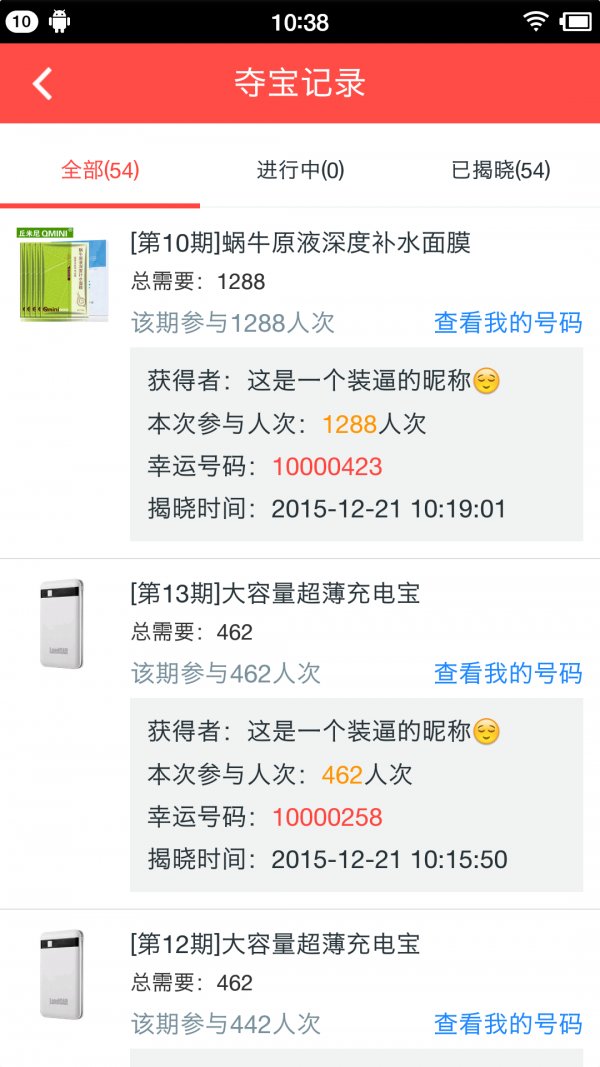
Task: View my numbers for 第13期 充电宝
Action: pos(507,673)
